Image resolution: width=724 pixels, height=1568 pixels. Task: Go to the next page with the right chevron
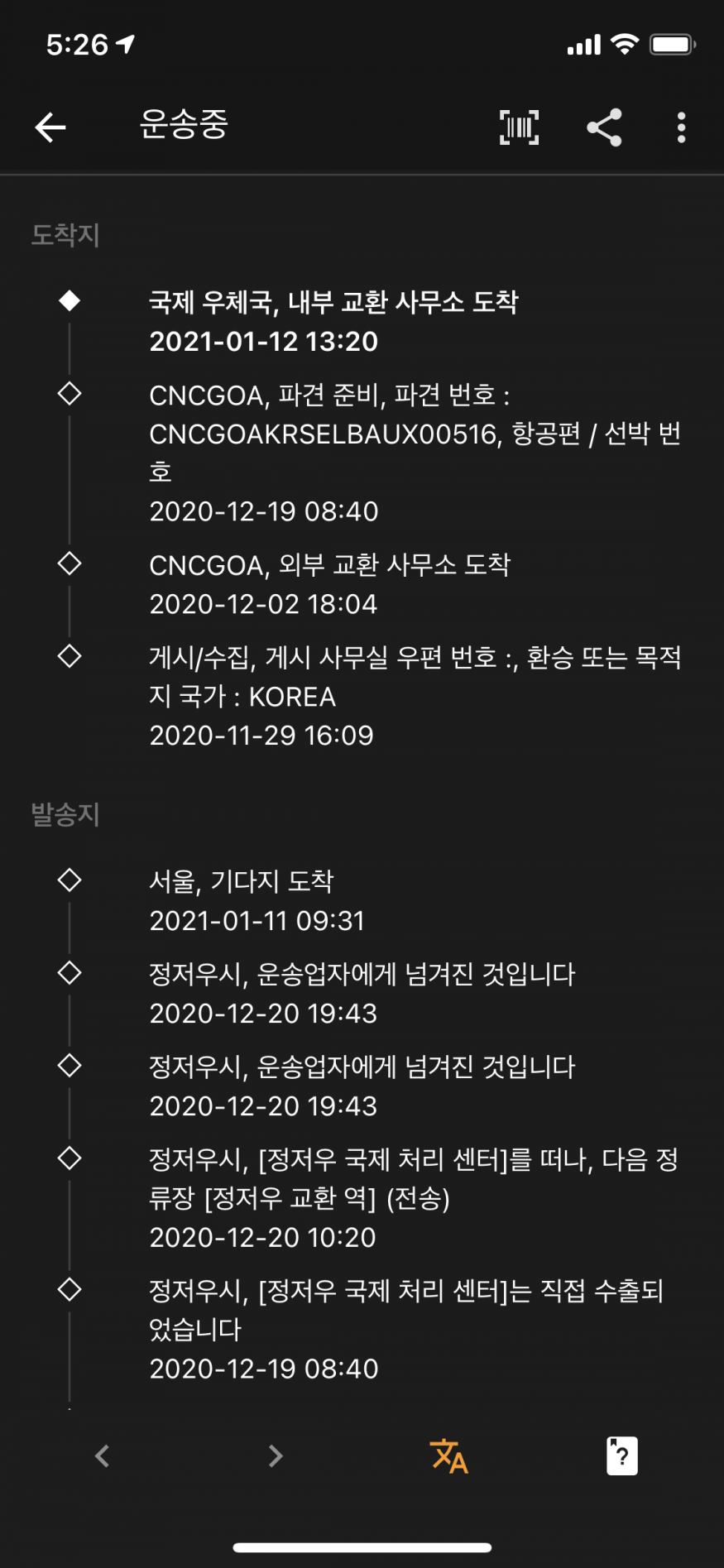point(276,1455)
